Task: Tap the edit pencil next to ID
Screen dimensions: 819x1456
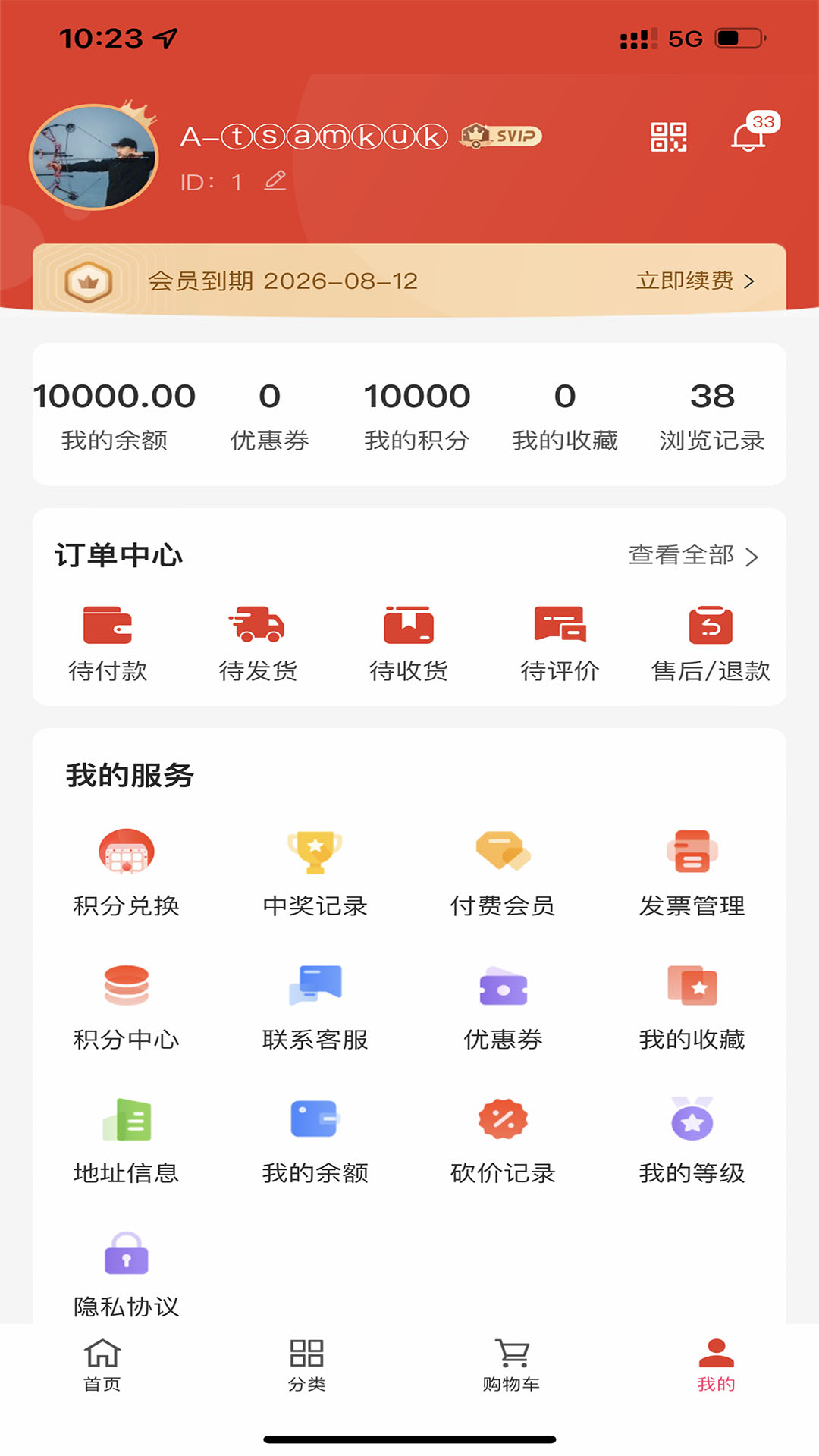Action: [275, 180]
